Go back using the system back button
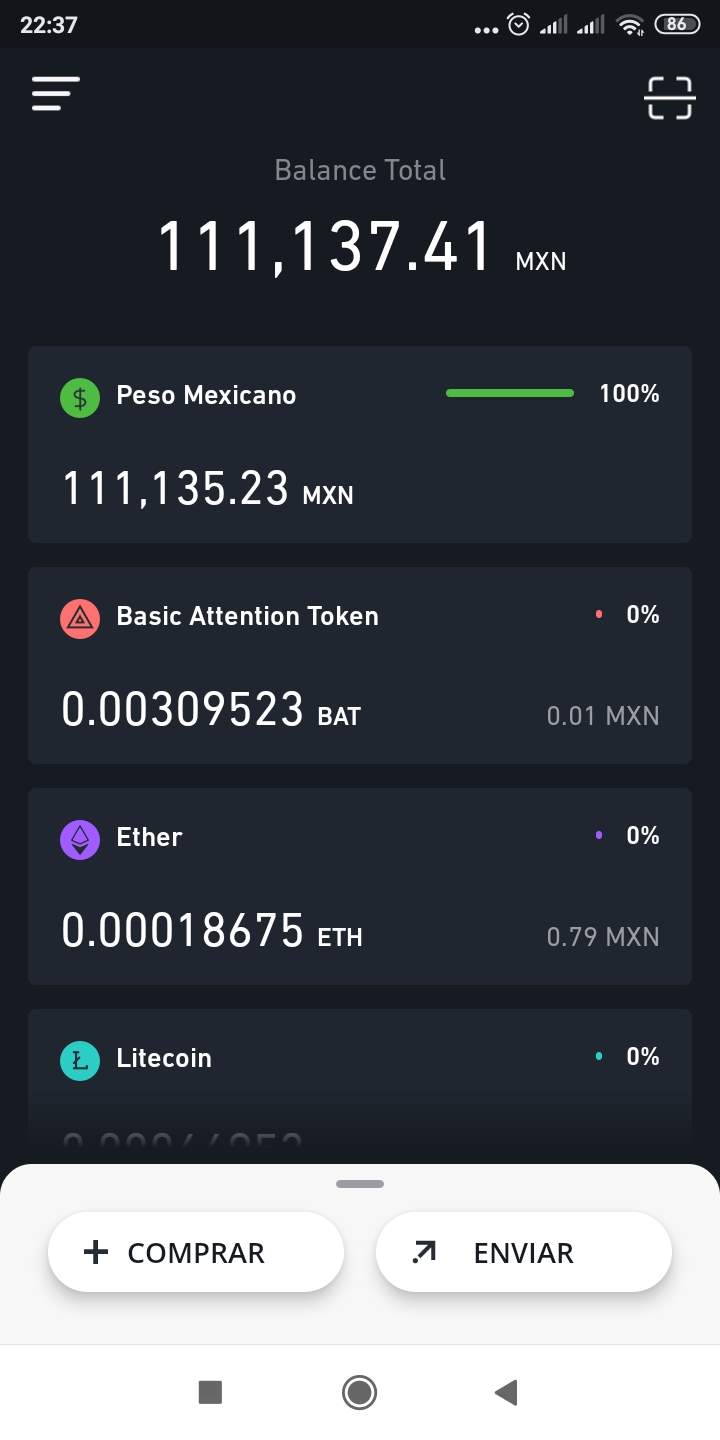The image size is (720, 1440). [x=506, y=1392]
